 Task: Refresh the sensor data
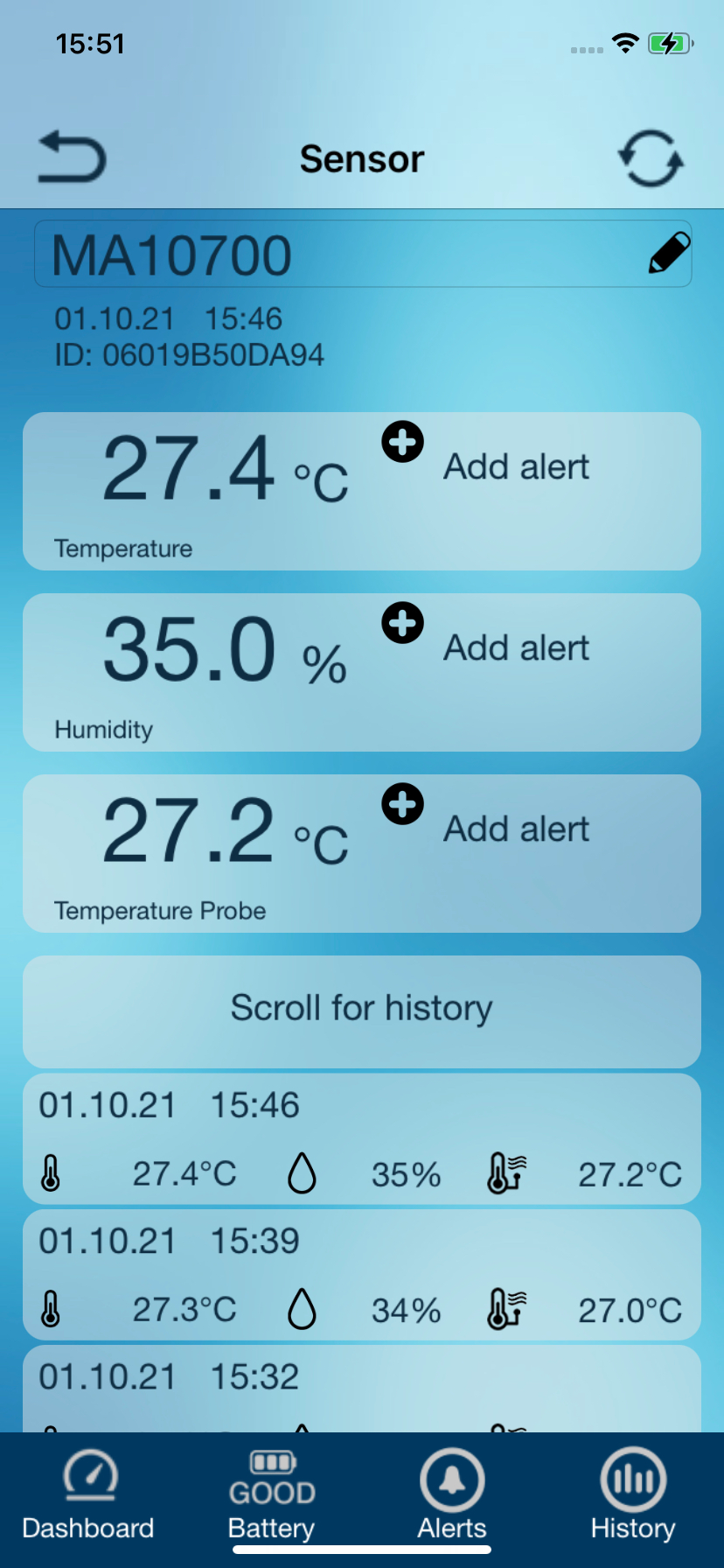[x=651, y=158]
